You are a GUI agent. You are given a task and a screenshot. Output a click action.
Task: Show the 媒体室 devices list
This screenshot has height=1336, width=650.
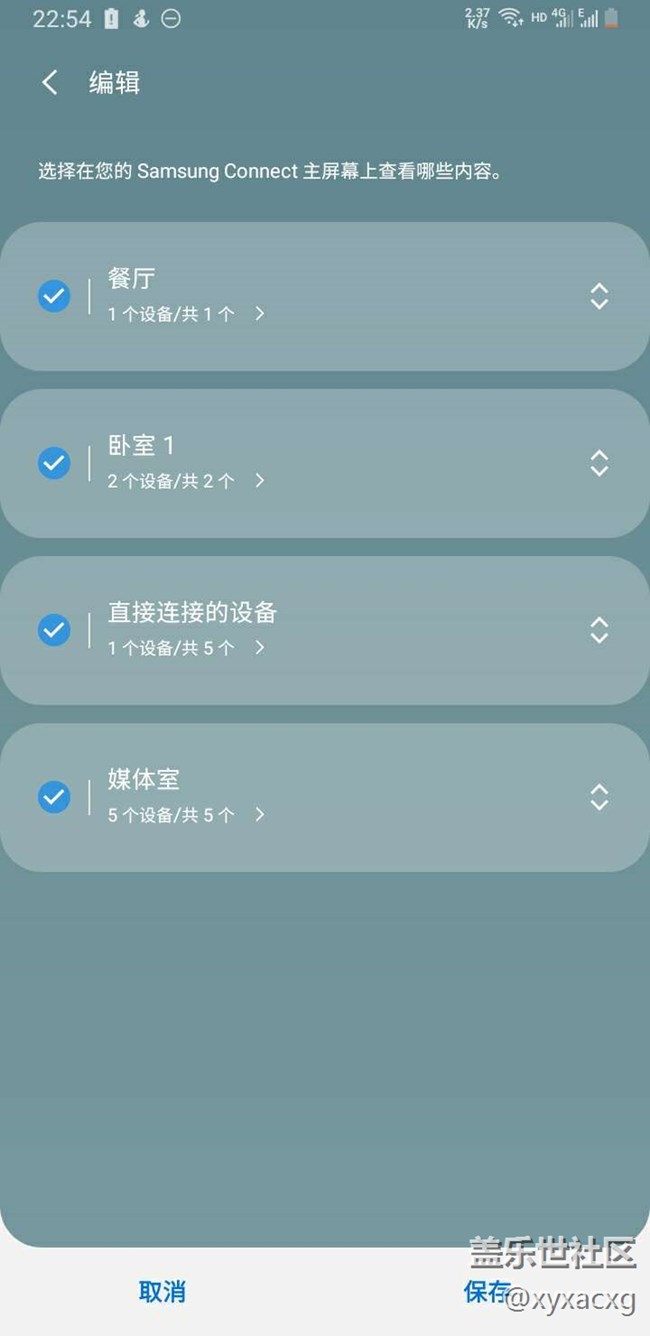[186, 815]
